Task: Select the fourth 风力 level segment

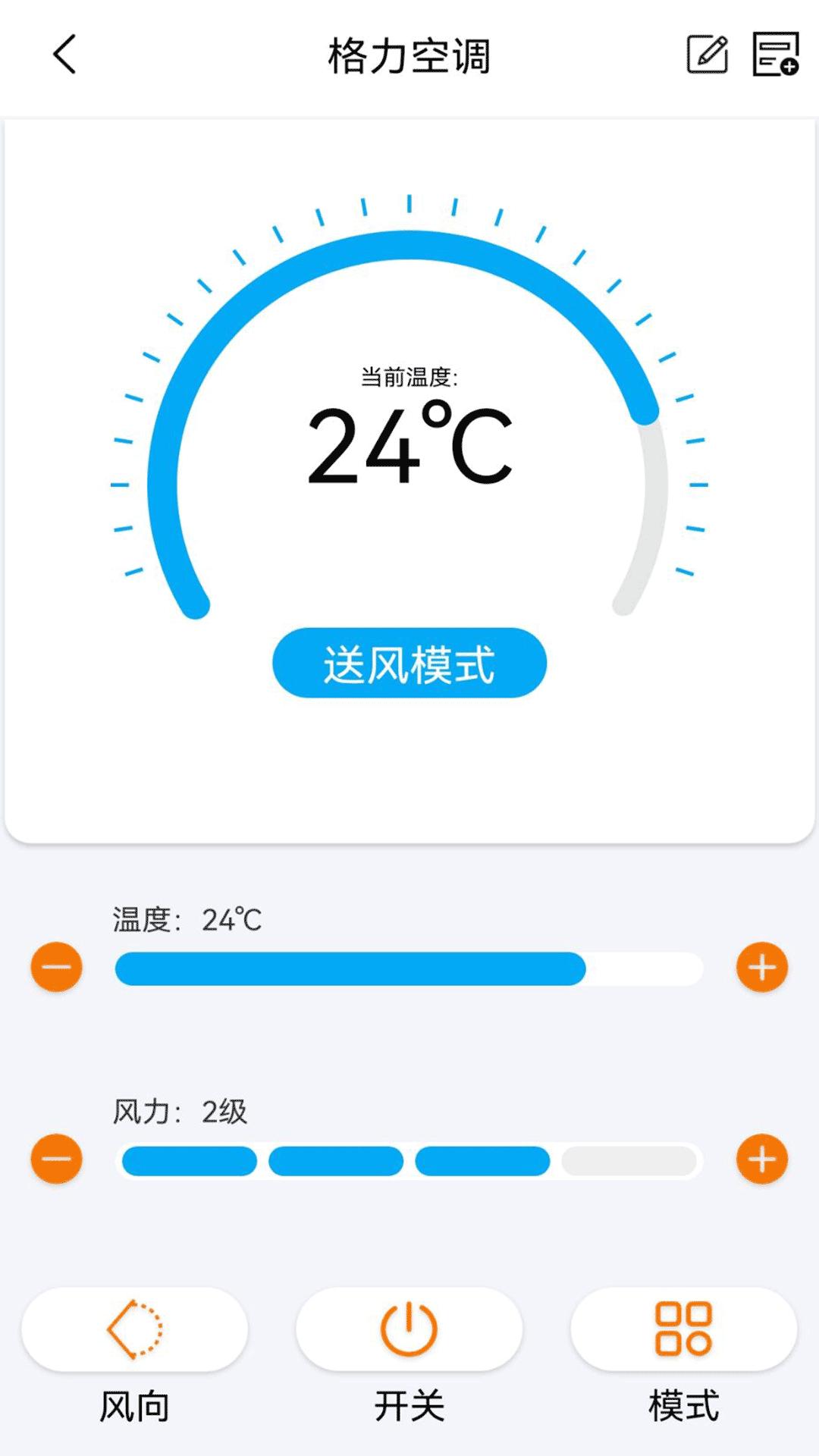Action: tap(629, 1161)
